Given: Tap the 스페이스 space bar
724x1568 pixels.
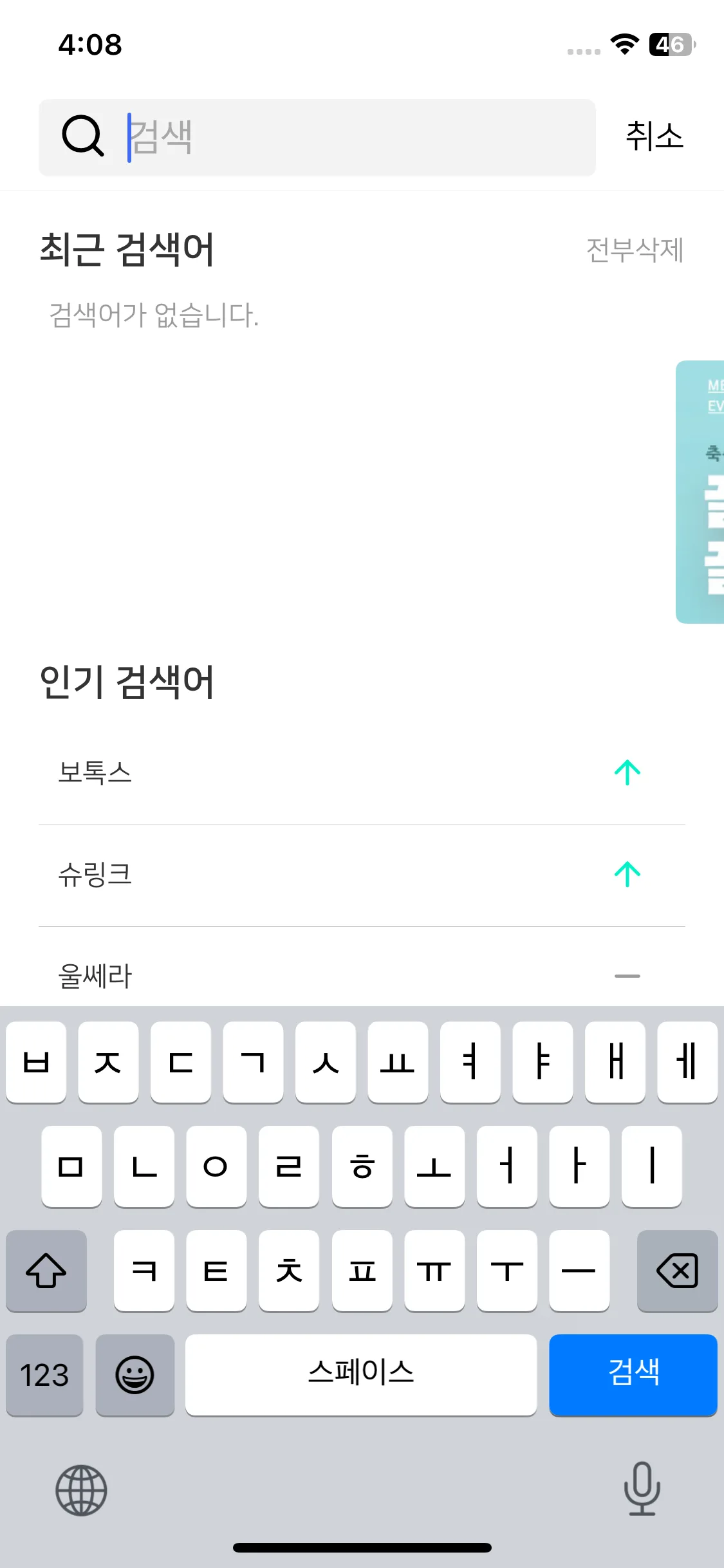Looking at the screenshot, I should pos(360,1374).
